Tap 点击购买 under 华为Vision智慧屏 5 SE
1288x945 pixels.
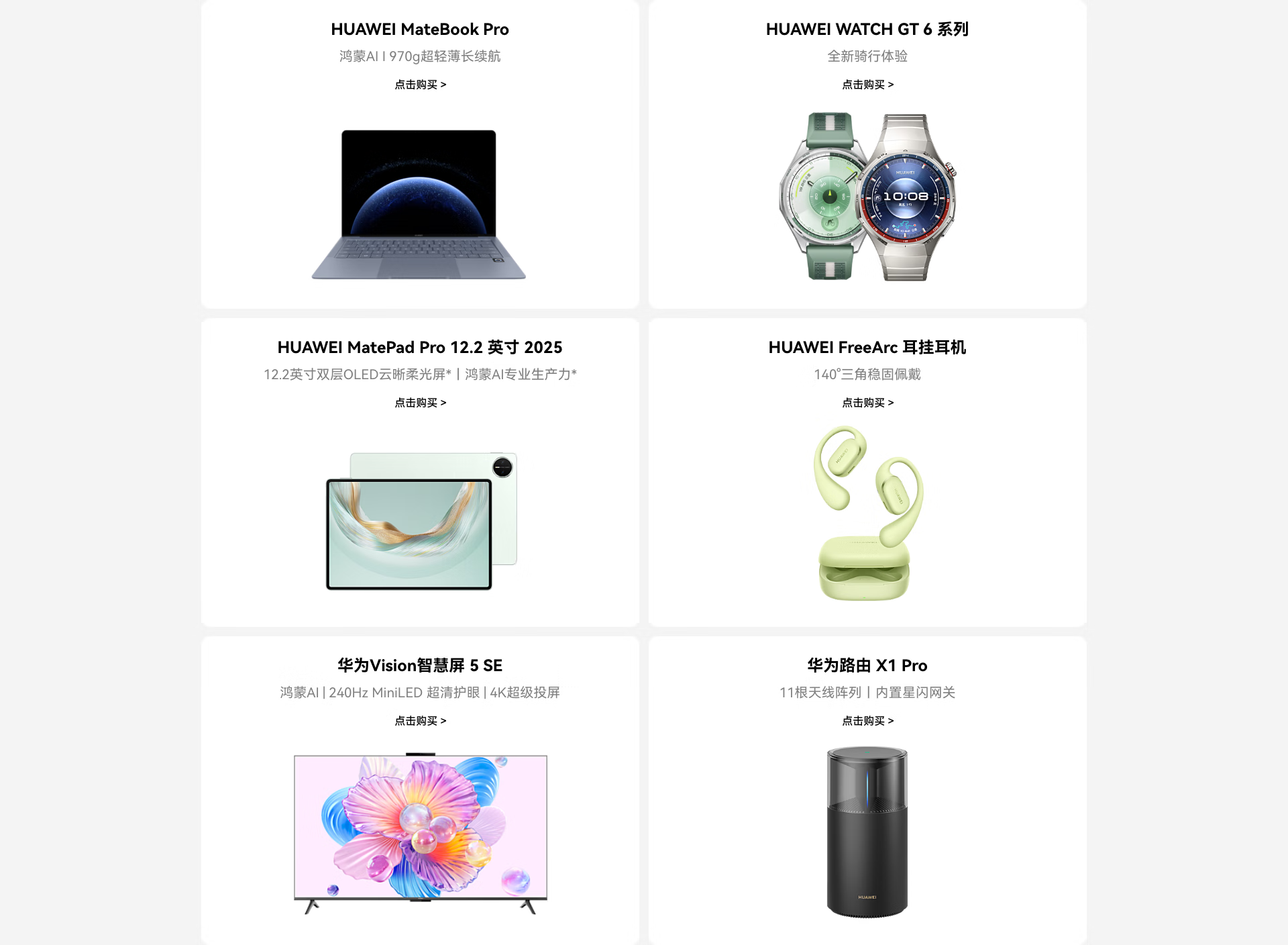(x=420, y=721)
